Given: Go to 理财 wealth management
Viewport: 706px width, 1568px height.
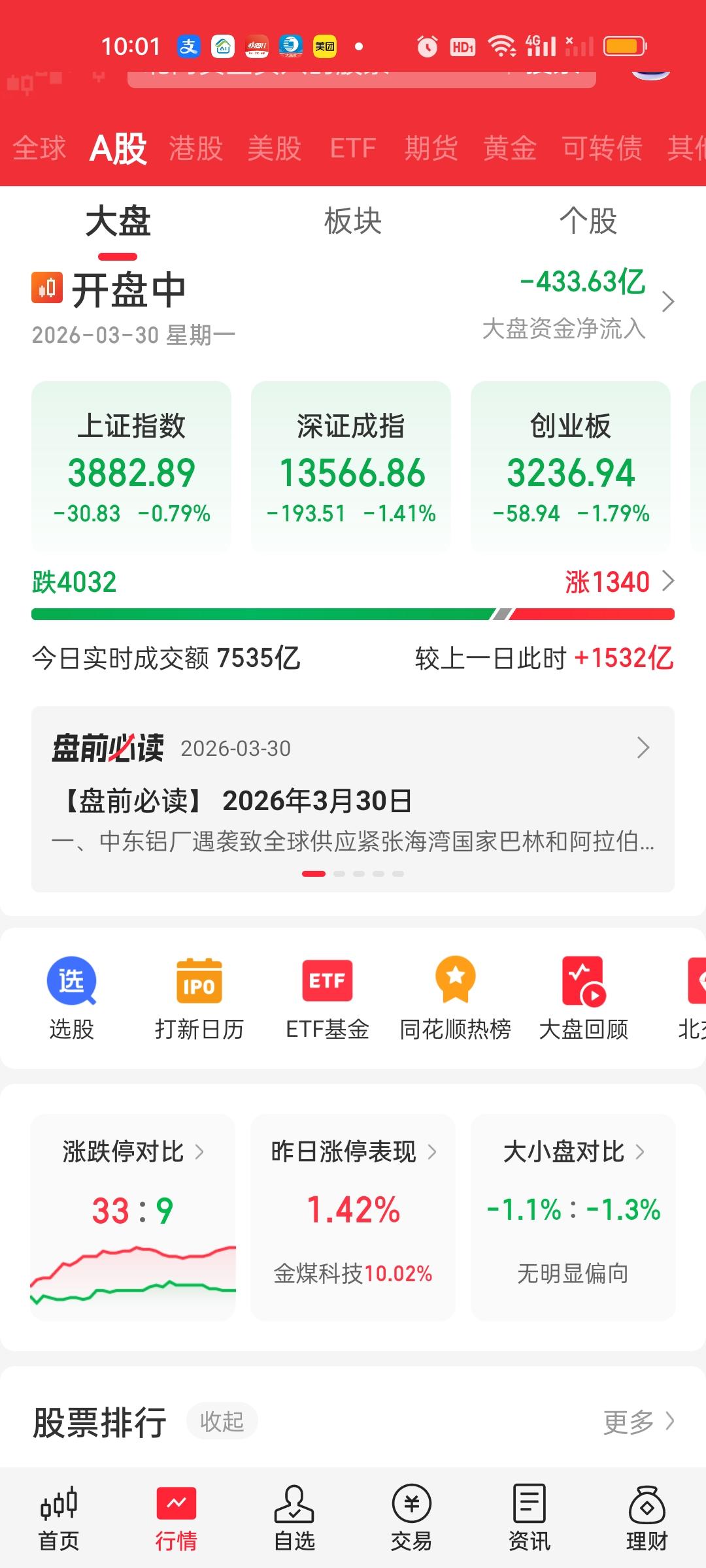Looking at the screenshot, I should click(x=647, y=1516).
